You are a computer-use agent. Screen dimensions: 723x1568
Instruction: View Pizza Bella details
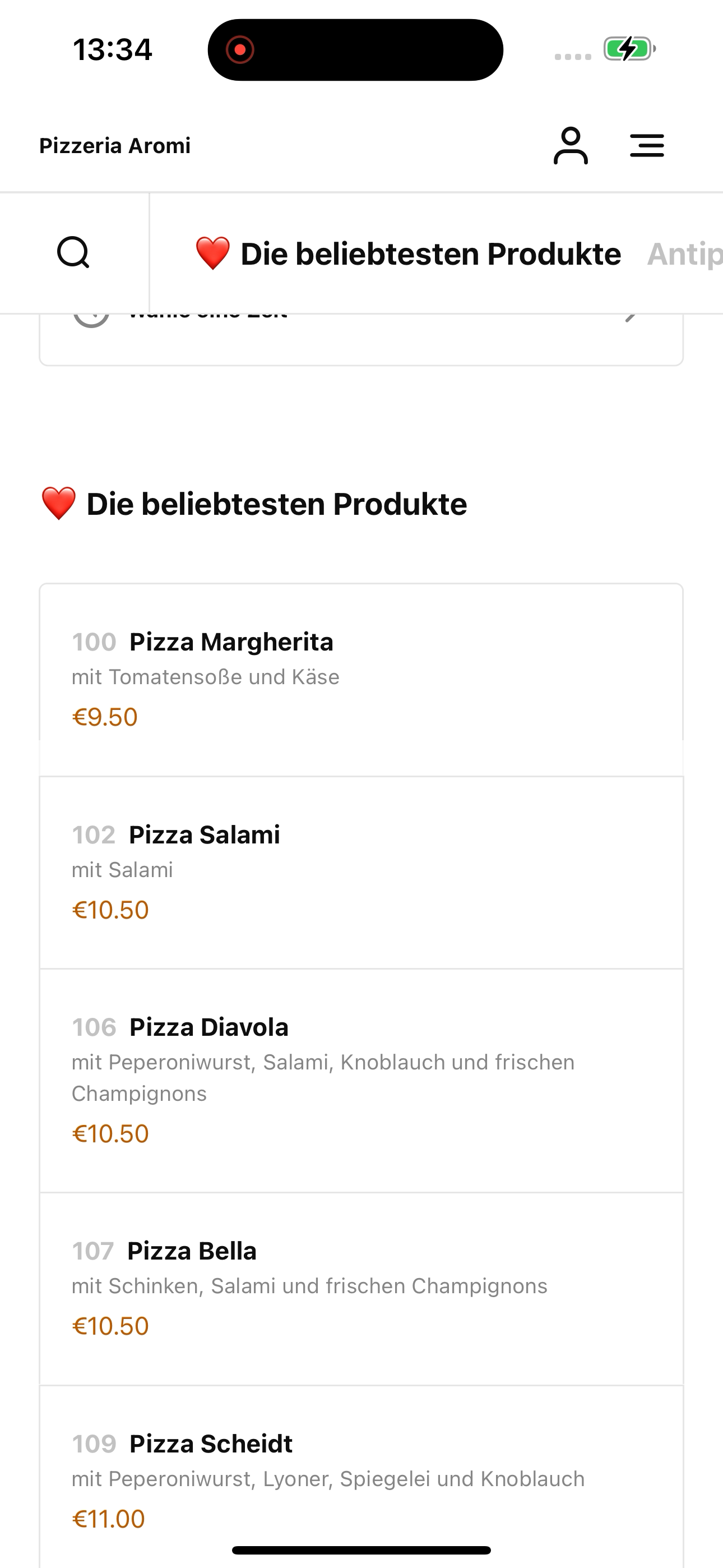coord(361,1289)
